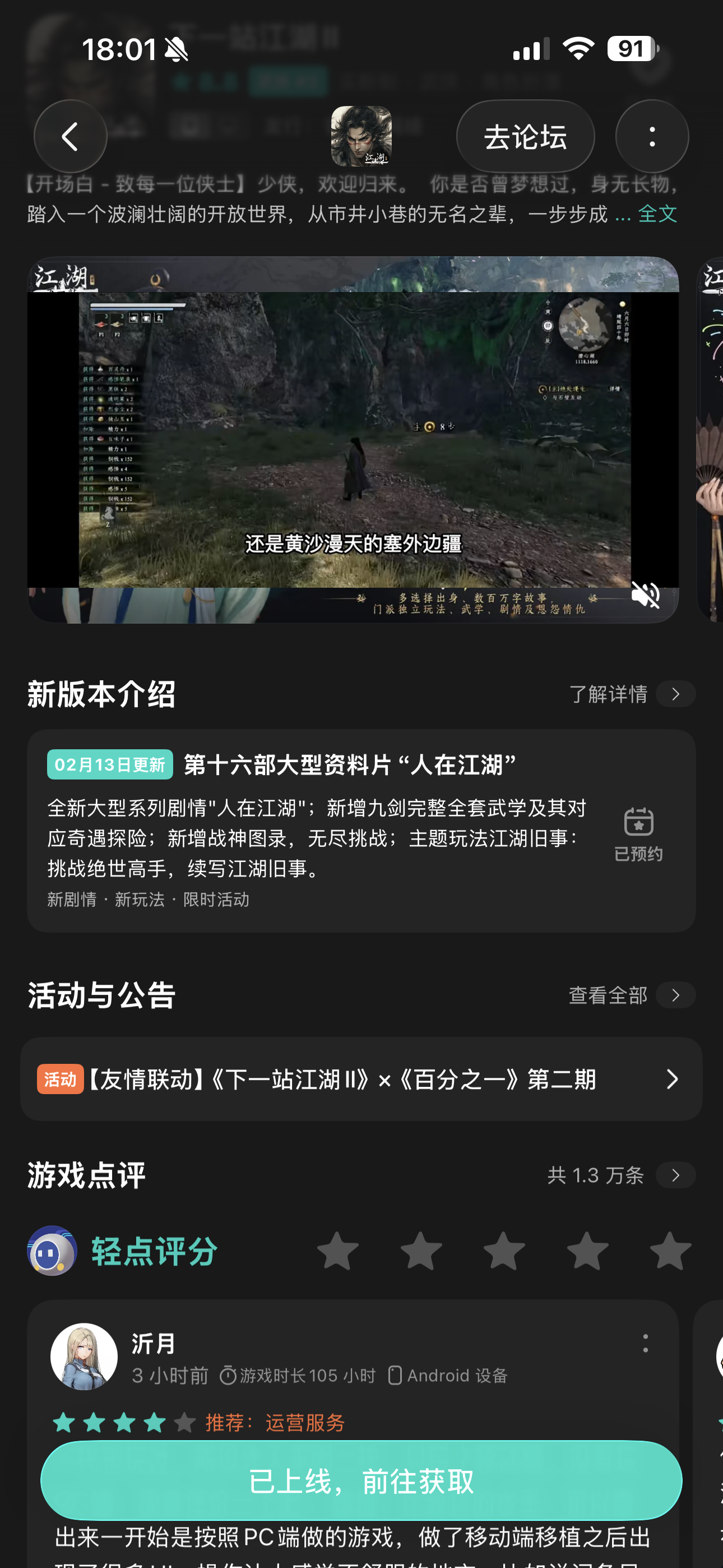This screenshot has height=1568, width=723.
Task: Tap 已上线，前往获取 to get the game
Action: point(361,1481)
